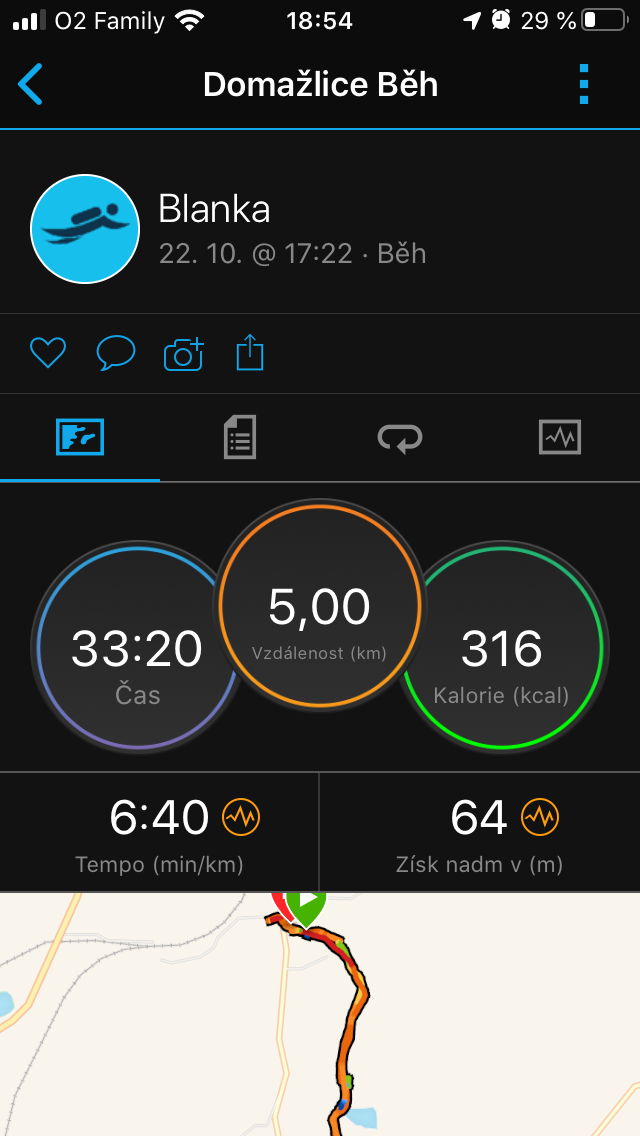
Task: Open comments with the speech bubble icon
Action: [x=116, y=354]
